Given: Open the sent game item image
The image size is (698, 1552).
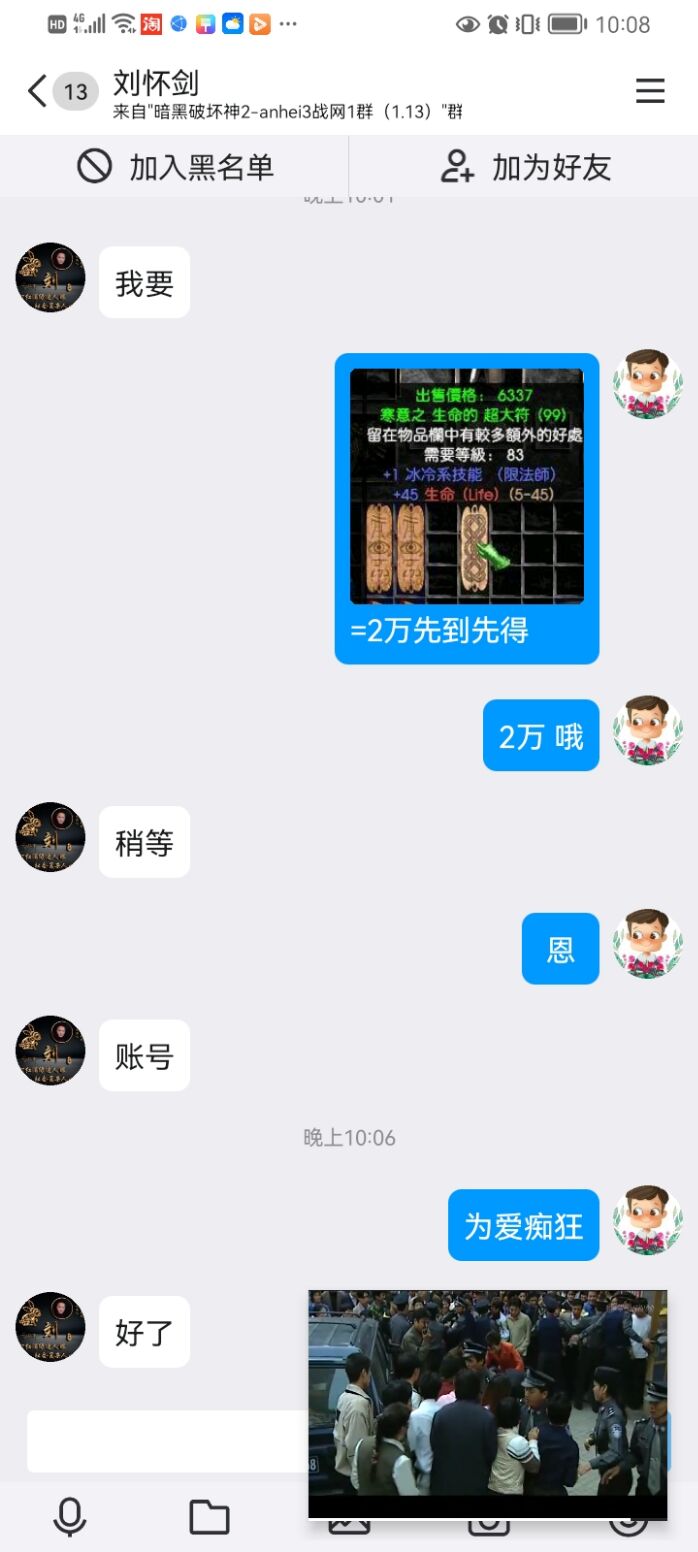Looking at the screenshot, I should [466, 486].
